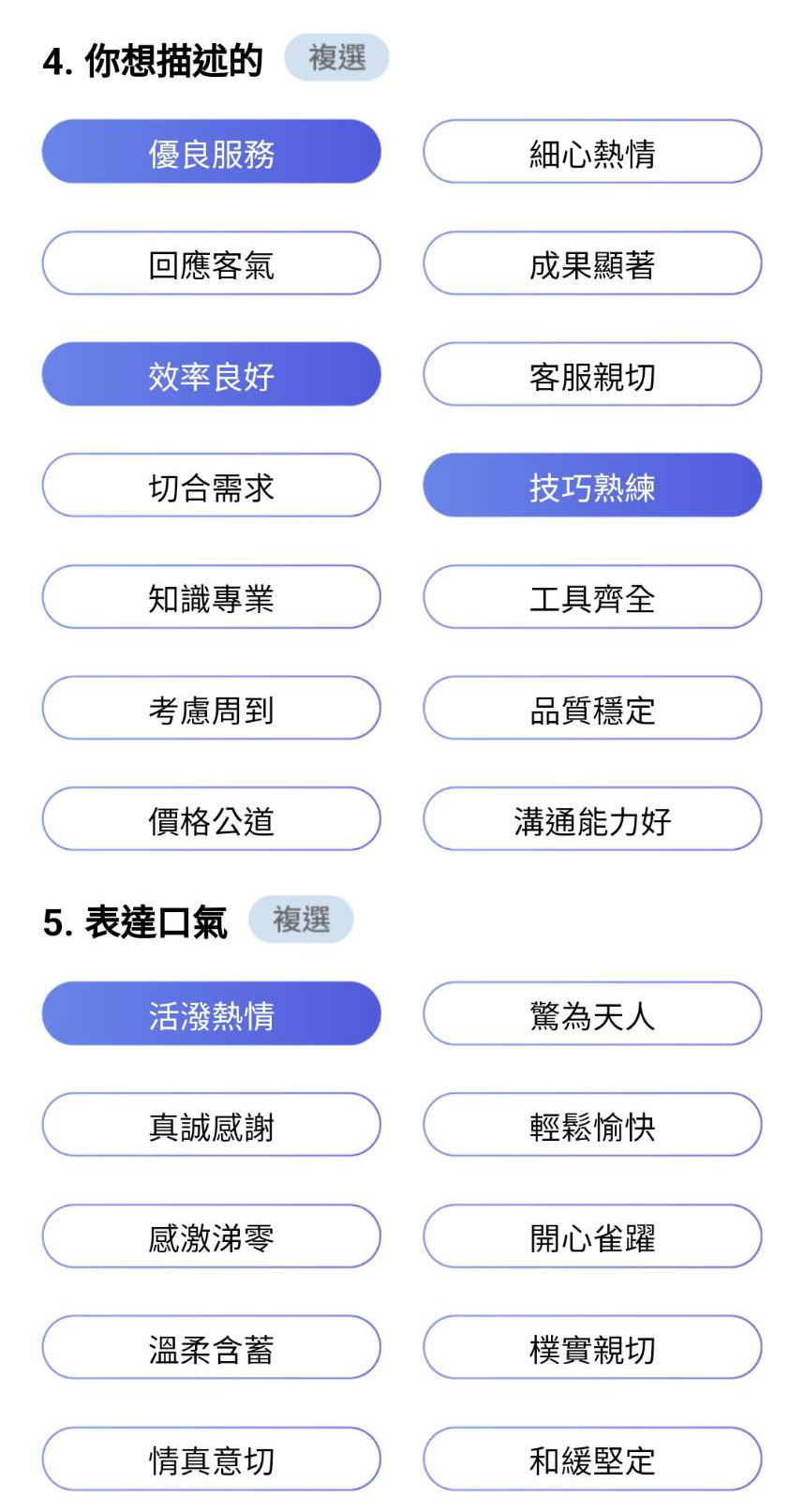Select the 價格公道 chip

coord(211,819)
